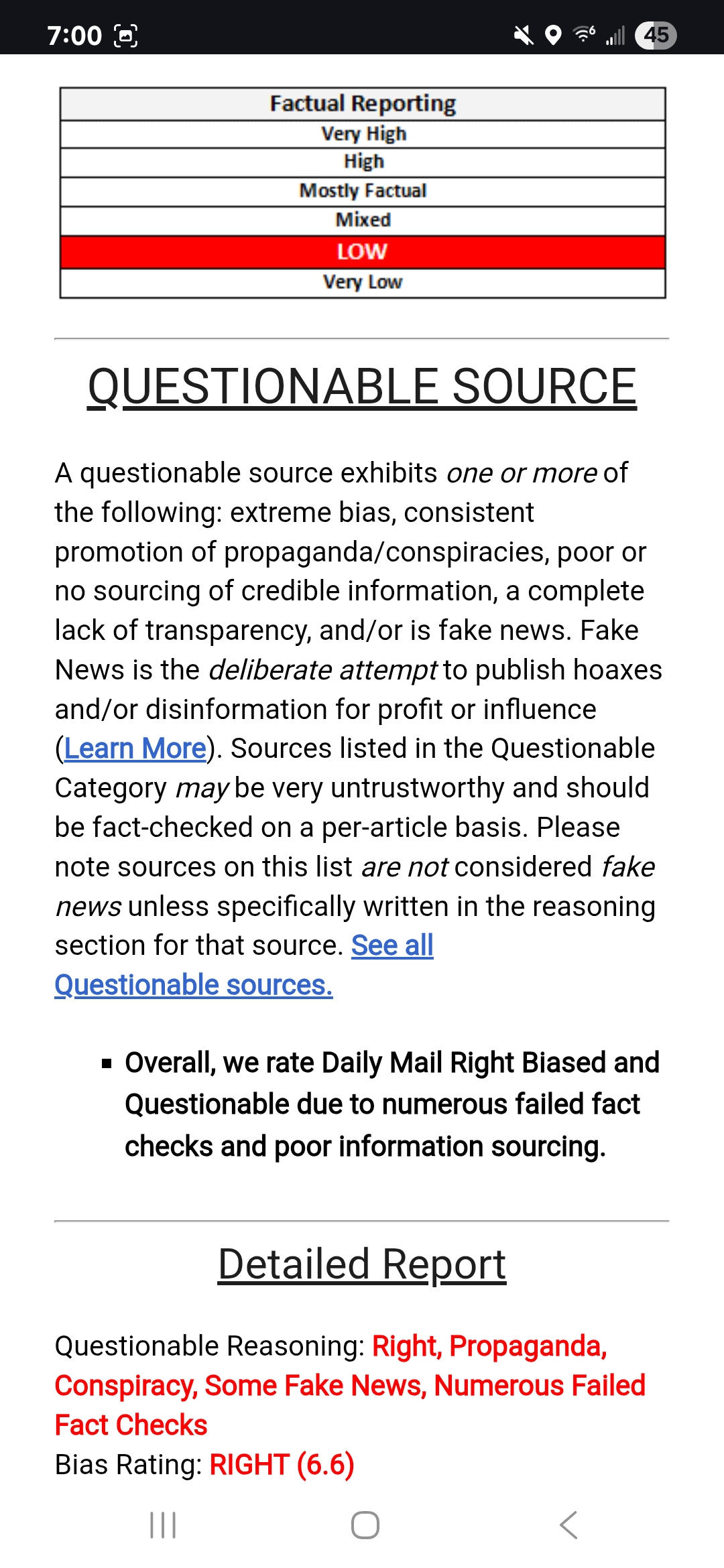724x1568 pixels.
Task: Open the Learn More link
Action: [x=135, y=748]
